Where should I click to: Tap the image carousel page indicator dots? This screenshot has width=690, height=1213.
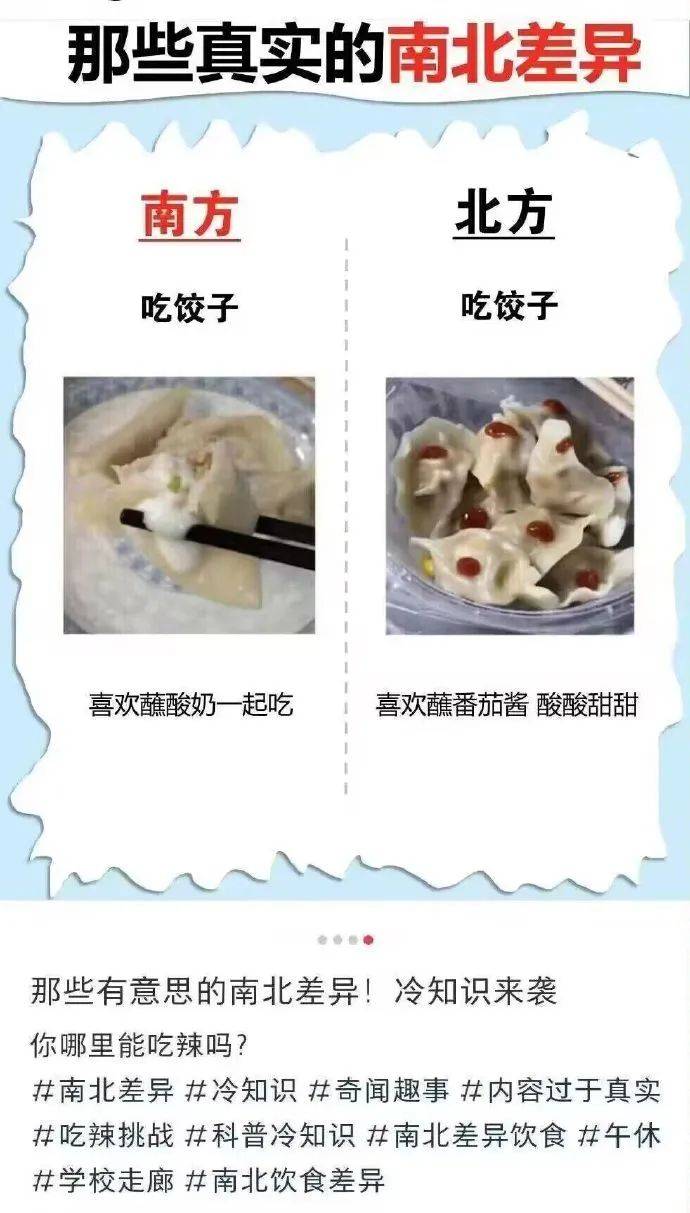point(345,940)
